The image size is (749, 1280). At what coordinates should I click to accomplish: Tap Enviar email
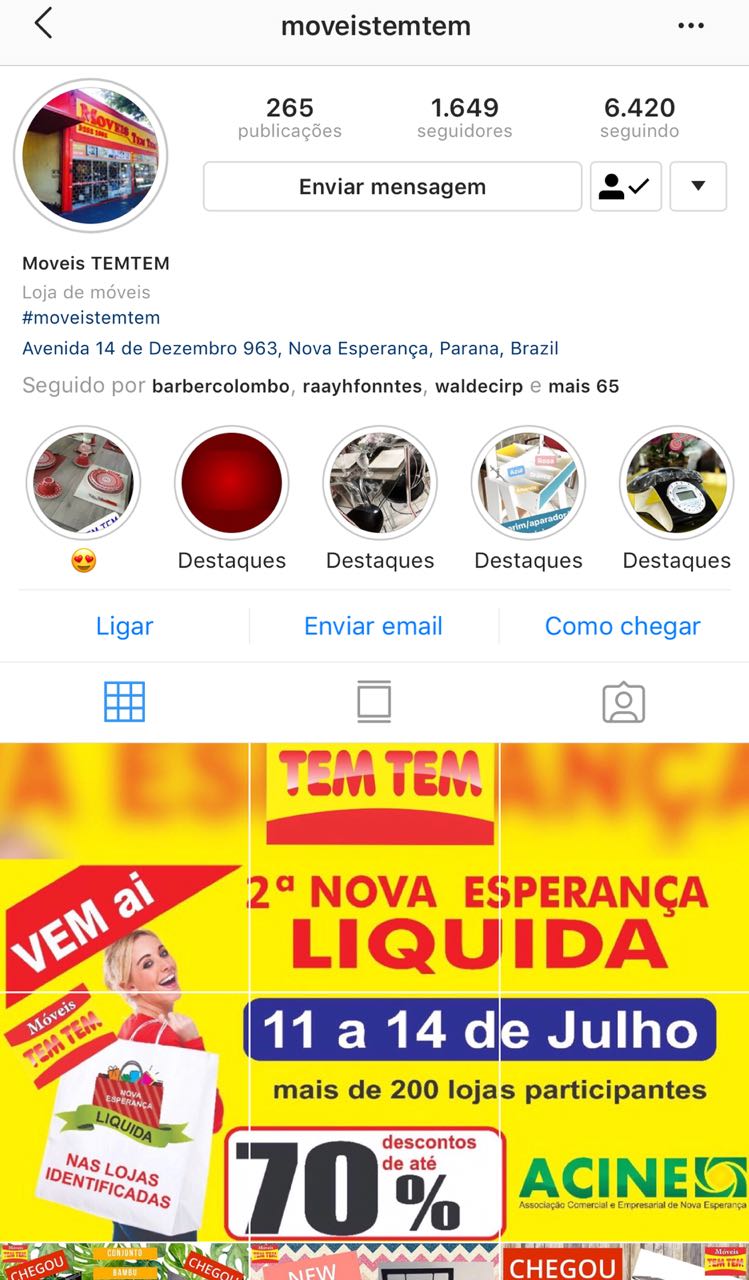[x=373, y=627]
